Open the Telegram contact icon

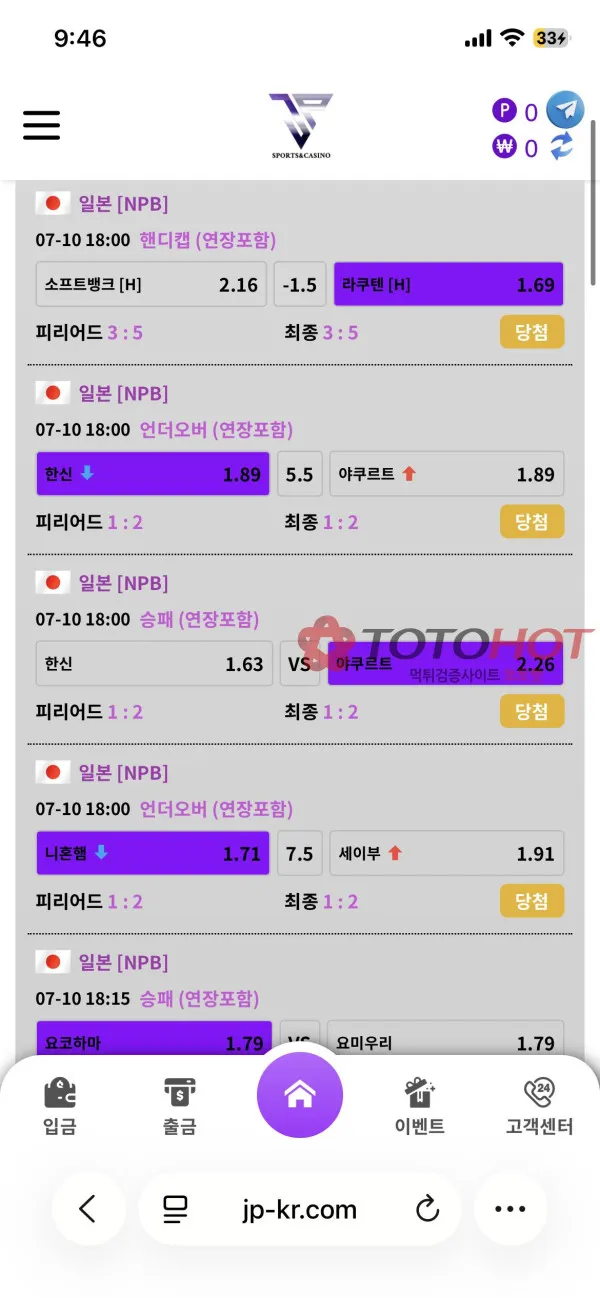(565, 109)
